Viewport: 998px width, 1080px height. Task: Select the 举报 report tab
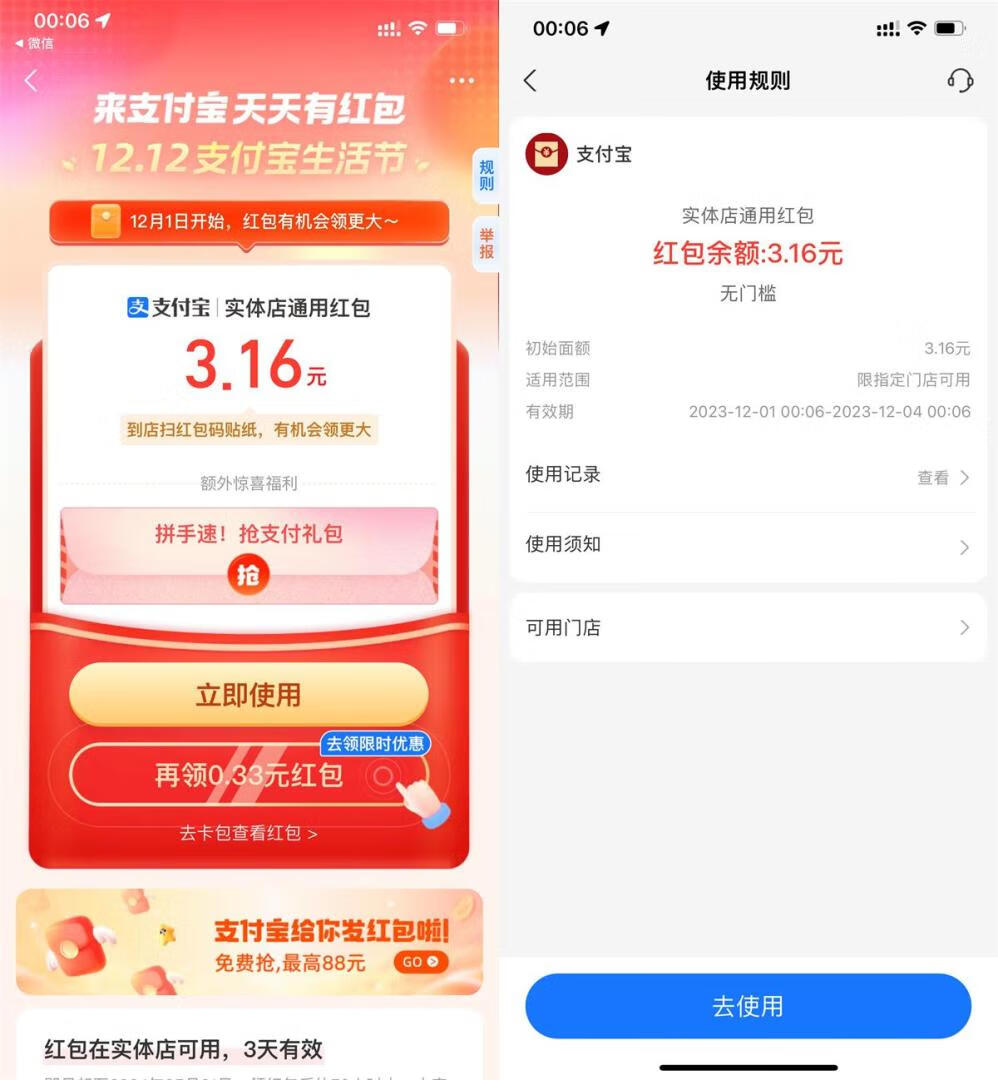pos(485,243)
